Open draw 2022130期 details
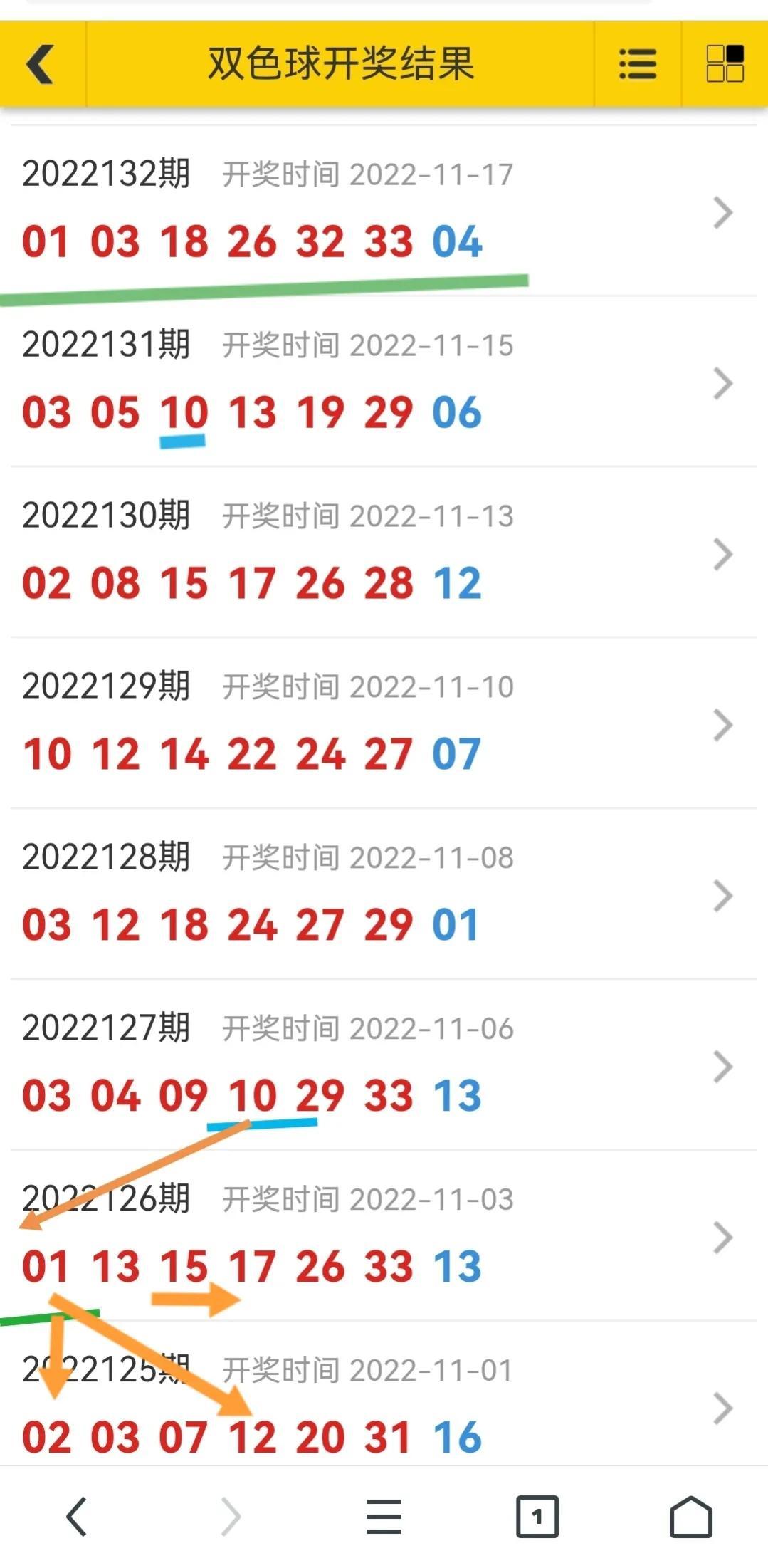768x1568 pixels. click(x=384, y=553)
